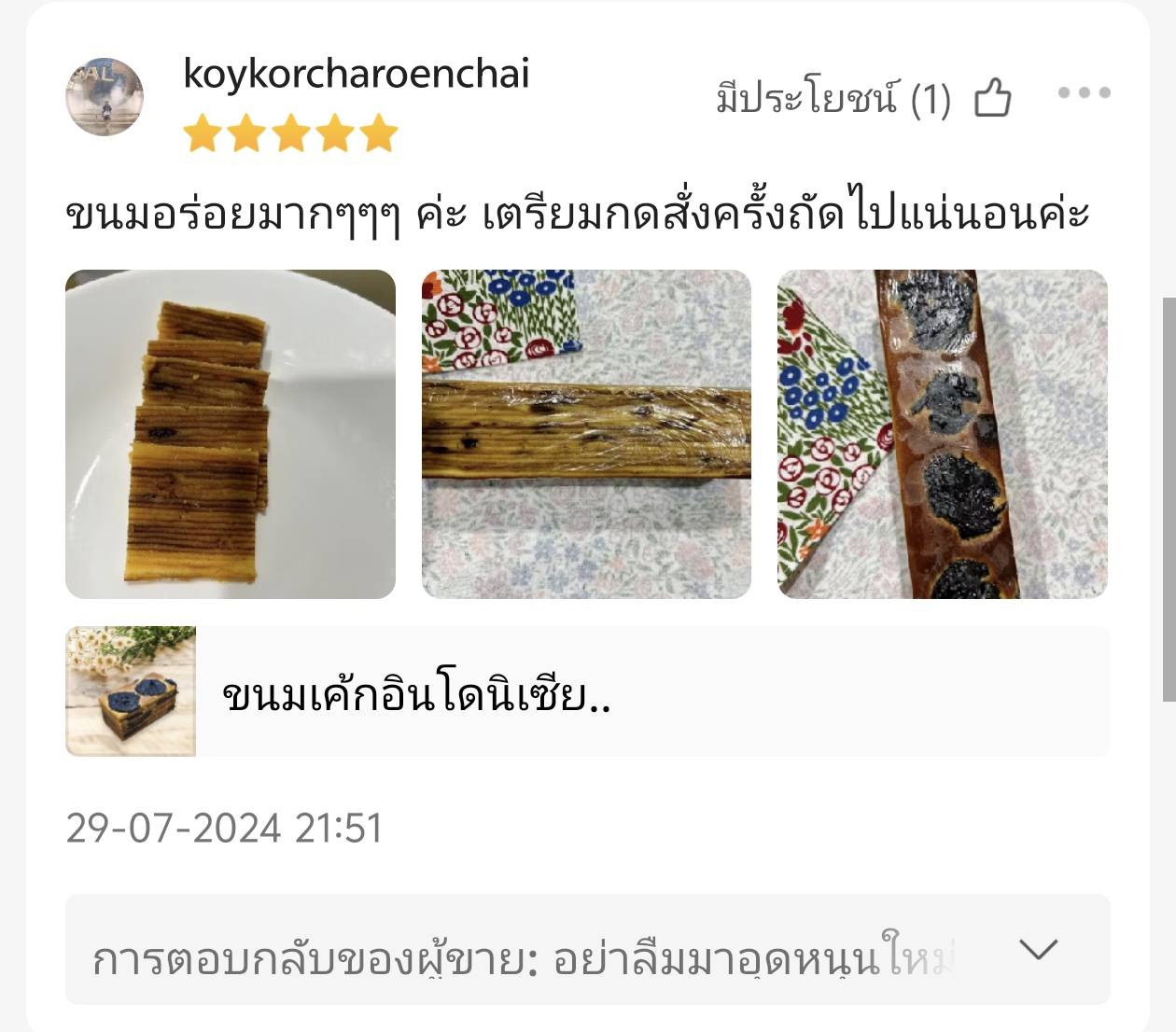
Task: Expand the seller's reply
Action: click(1038, 950)
